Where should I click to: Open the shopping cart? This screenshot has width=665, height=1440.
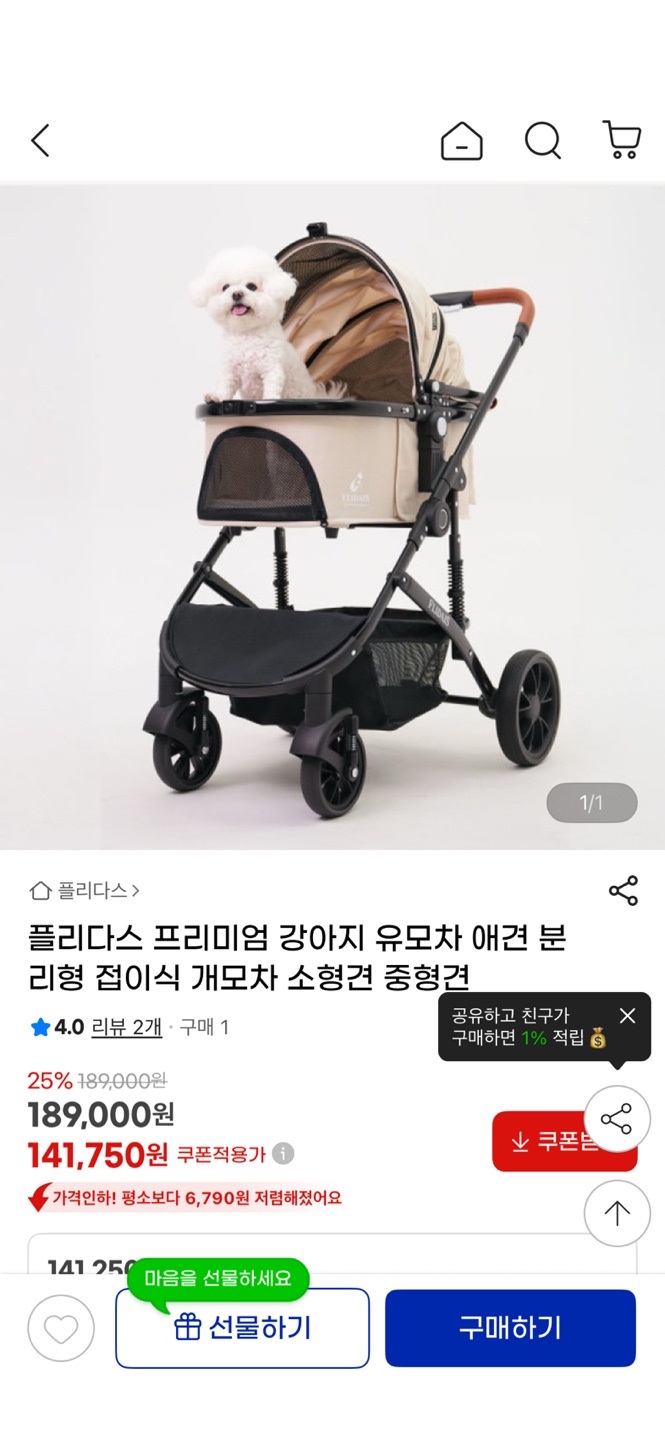(x=621, y=141)
